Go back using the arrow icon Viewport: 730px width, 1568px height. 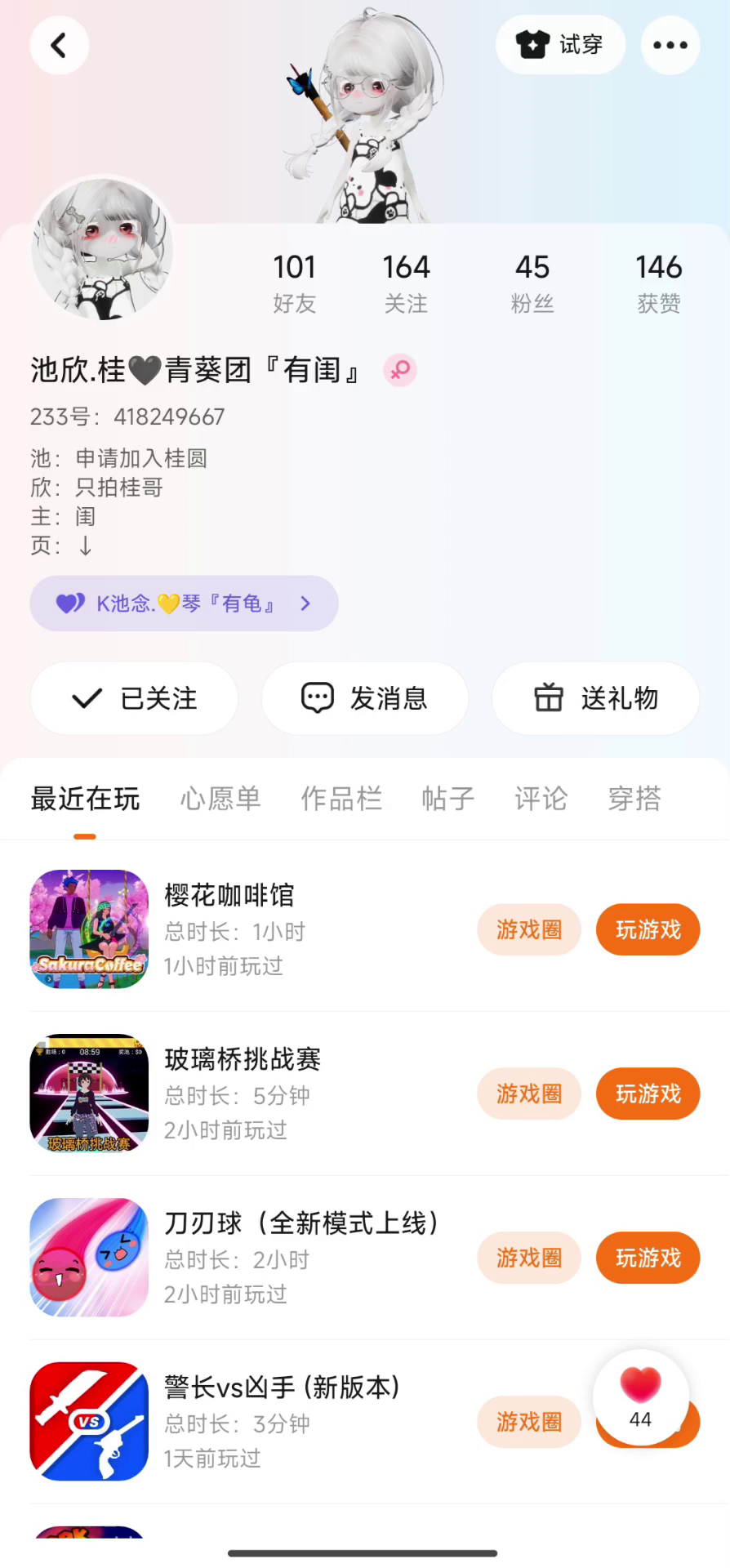pos(59,45)
